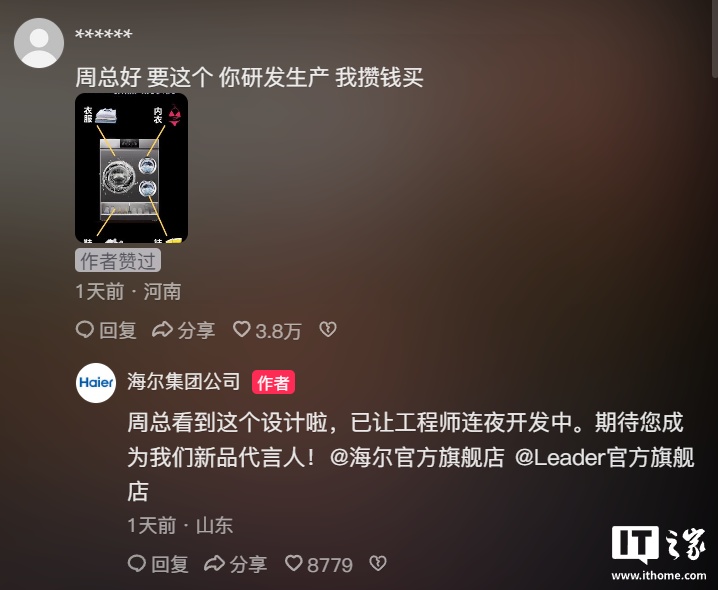
Task: Open the picture attached to the top comment
Action: click(x=131, y=168)
